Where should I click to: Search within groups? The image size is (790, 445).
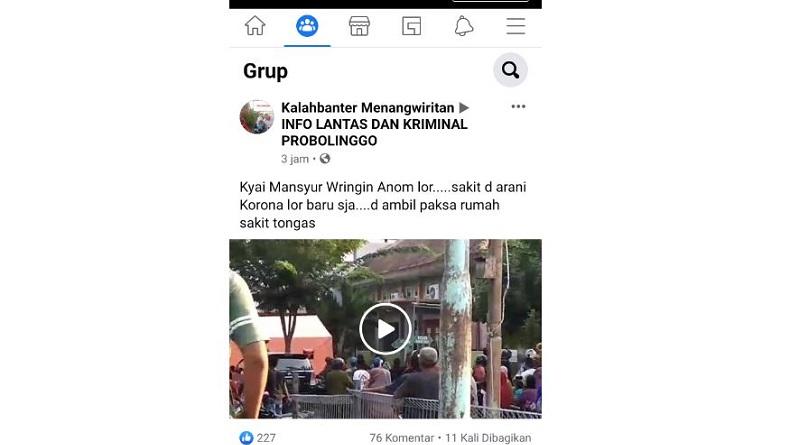[510, 70]
